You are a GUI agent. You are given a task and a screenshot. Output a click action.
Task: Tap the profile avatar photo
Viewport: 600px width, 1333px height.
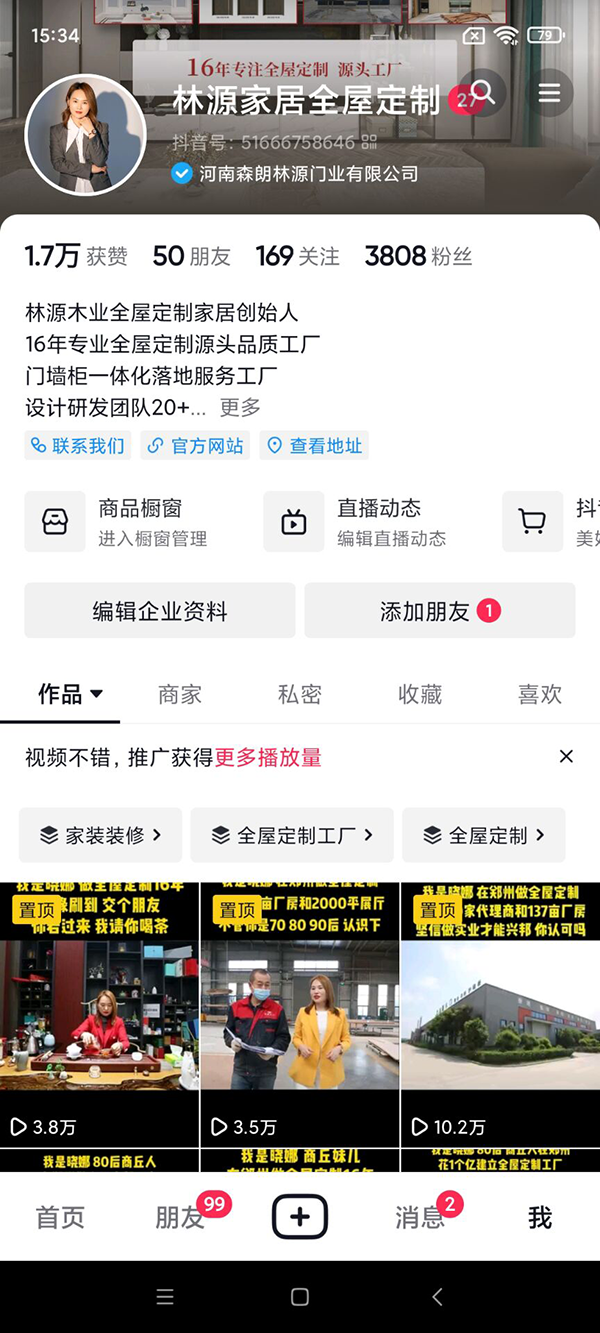pyautogui.click(x=85, y=135)
